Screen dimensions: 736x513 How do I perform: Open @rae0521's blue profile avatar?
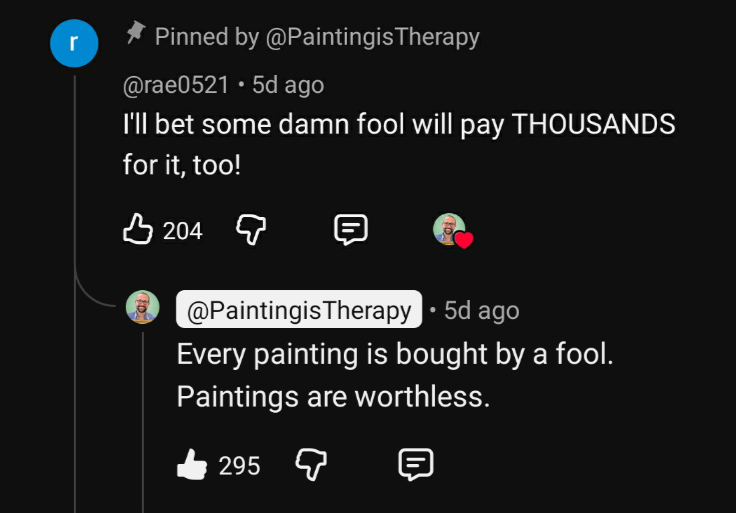[74, 43]
